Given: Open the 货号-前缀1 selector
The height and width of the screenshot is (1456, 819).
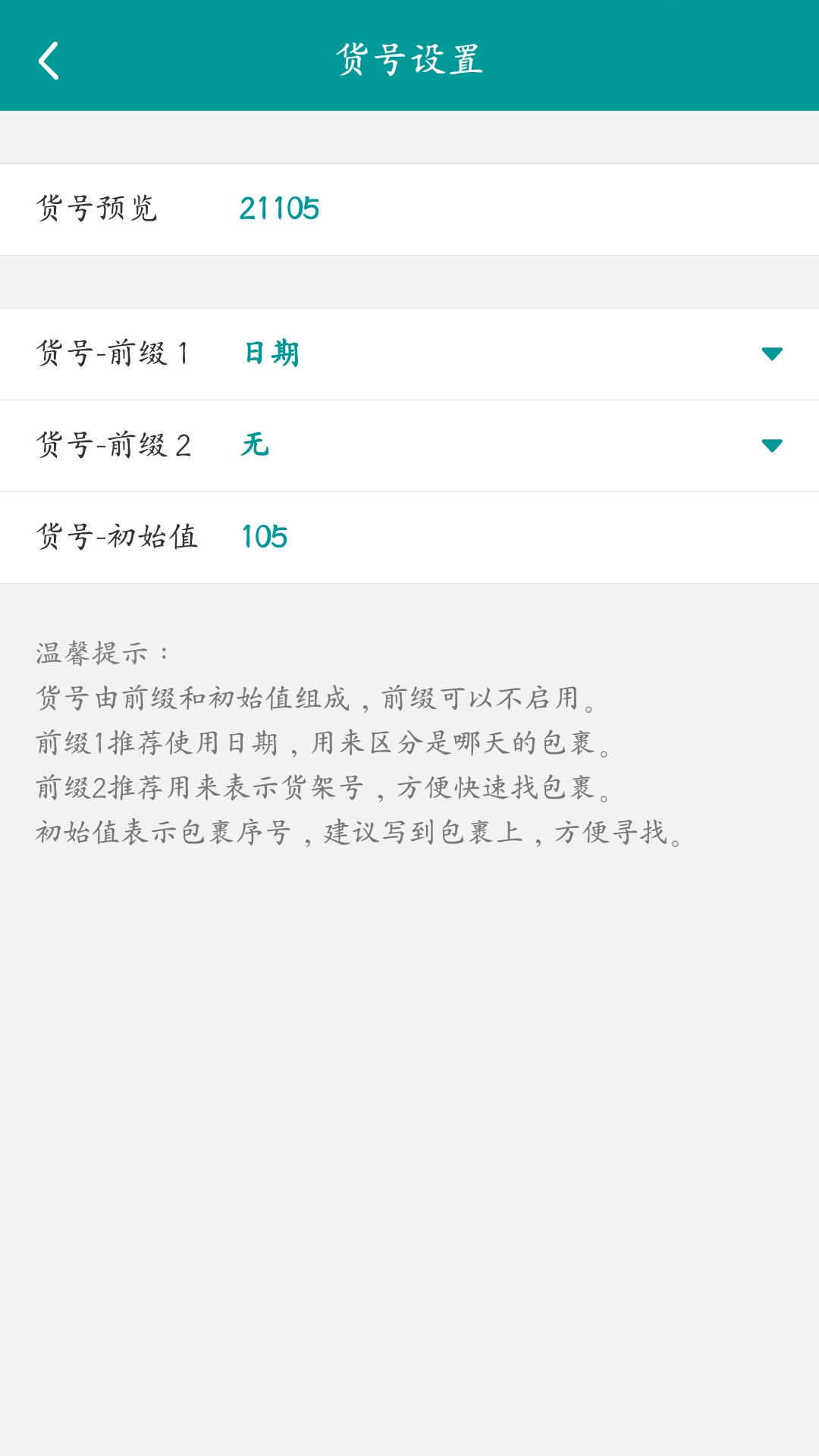Looking at the screenshot, I should [x=409, y=354].
